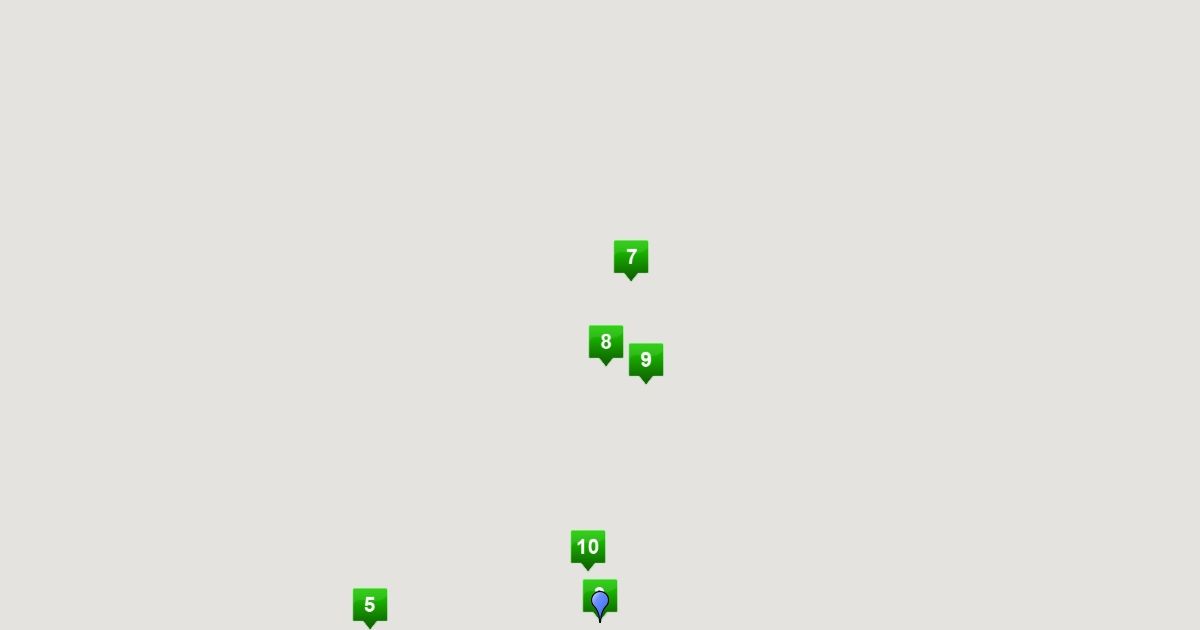Select map marker number 8
Screen dimensions: 1200x630
[x=606, y=343]
